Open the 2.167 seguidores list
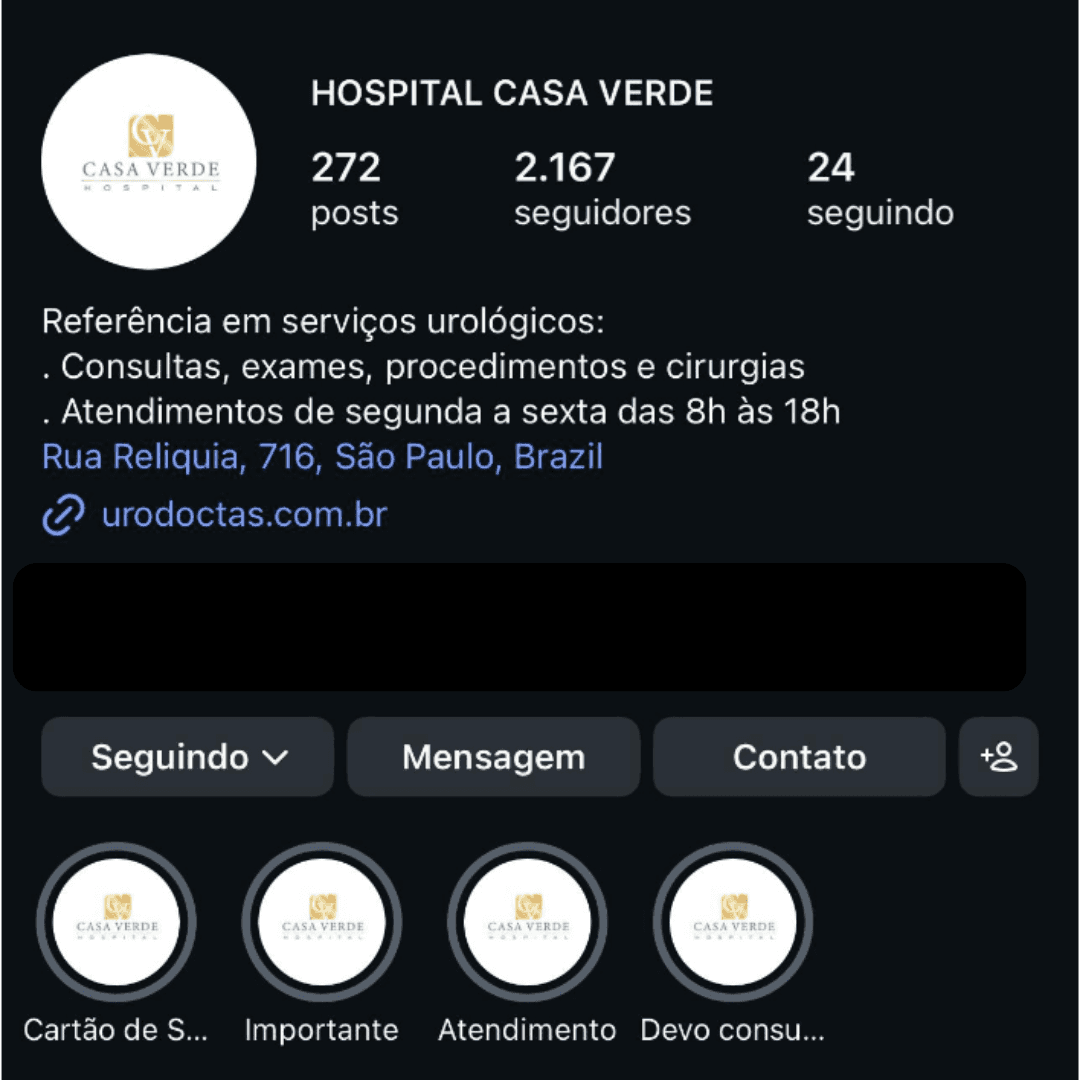 tap(602, 189)
